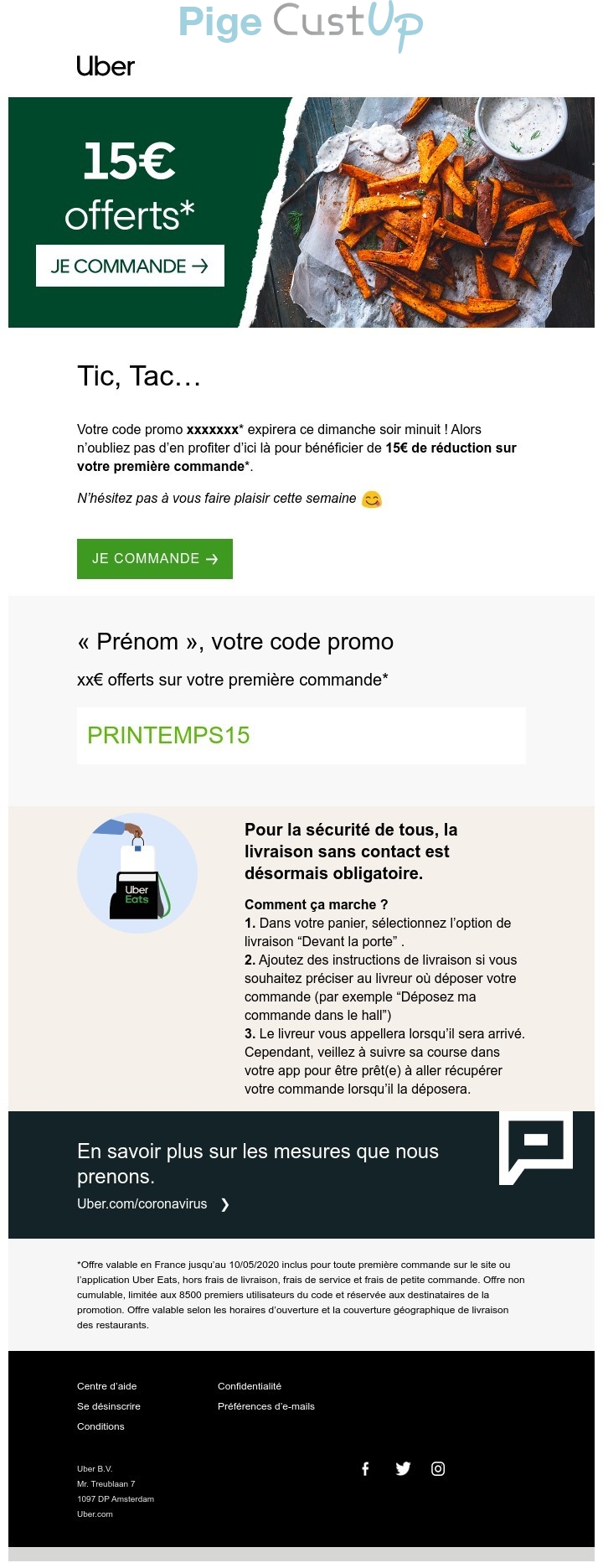603x1568 pixels.
Task: Visit the Uber.com footer link
Action: (x=95, y=1514)
